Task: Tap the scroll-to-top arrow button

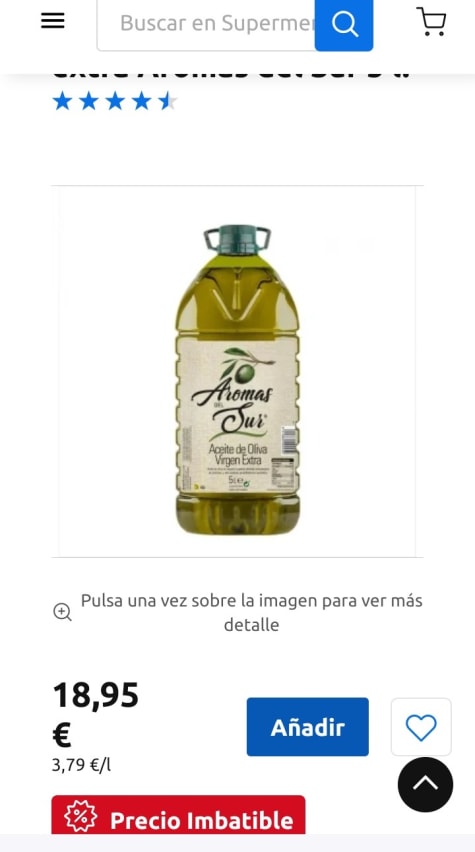Action: pyautogui.click(x=425, y=784)
